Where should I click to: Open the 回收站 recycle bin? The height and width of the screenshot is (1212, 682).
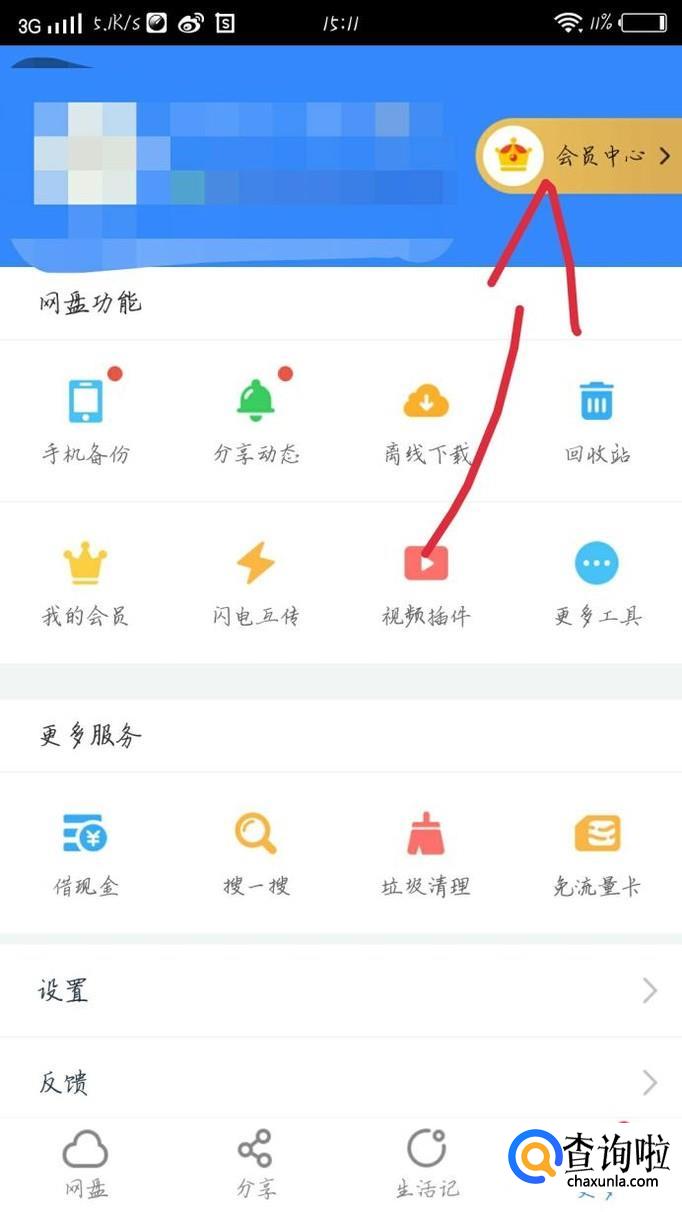tap(597, 420)
